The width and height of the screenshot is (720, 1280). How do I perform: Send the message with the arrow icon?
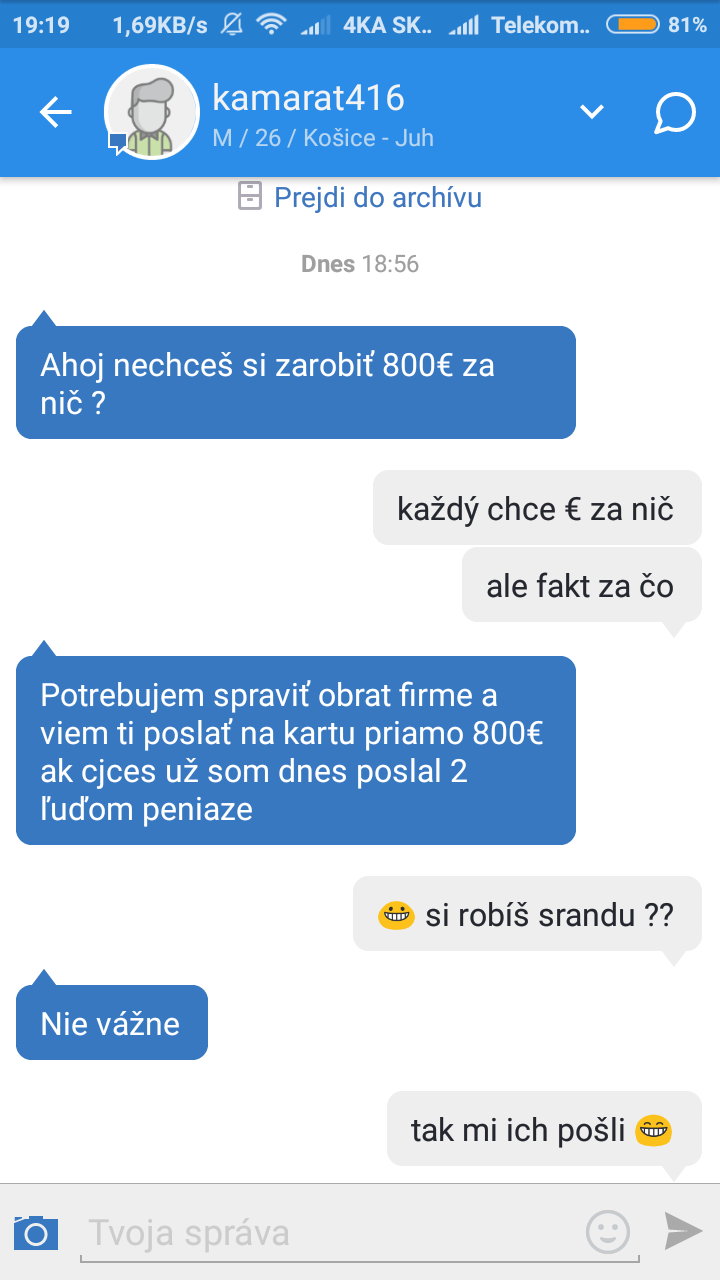click(x=683, y=1232)
